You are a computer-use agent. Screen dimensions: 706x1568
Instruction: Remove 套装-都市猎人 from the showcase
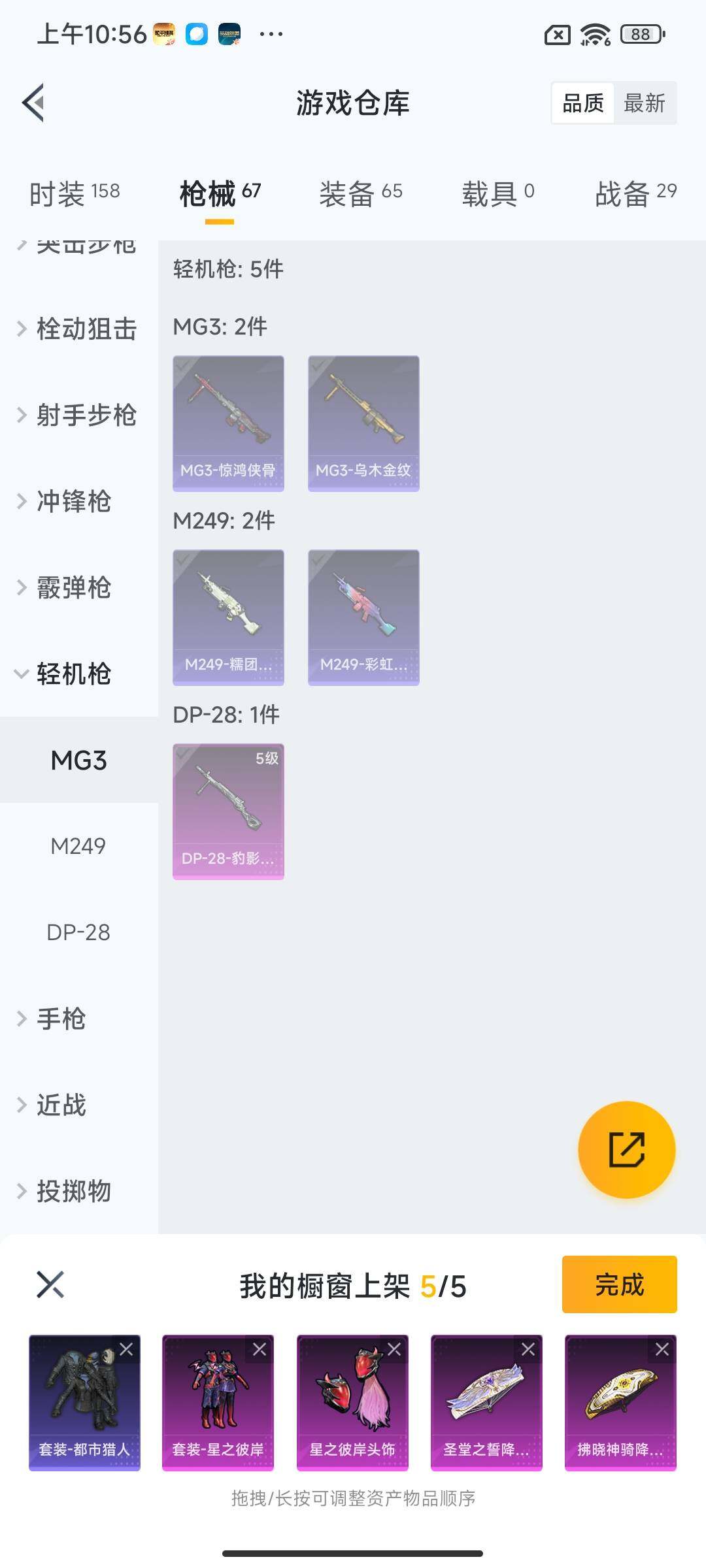pyautogui.click(x=126, y=1349)
